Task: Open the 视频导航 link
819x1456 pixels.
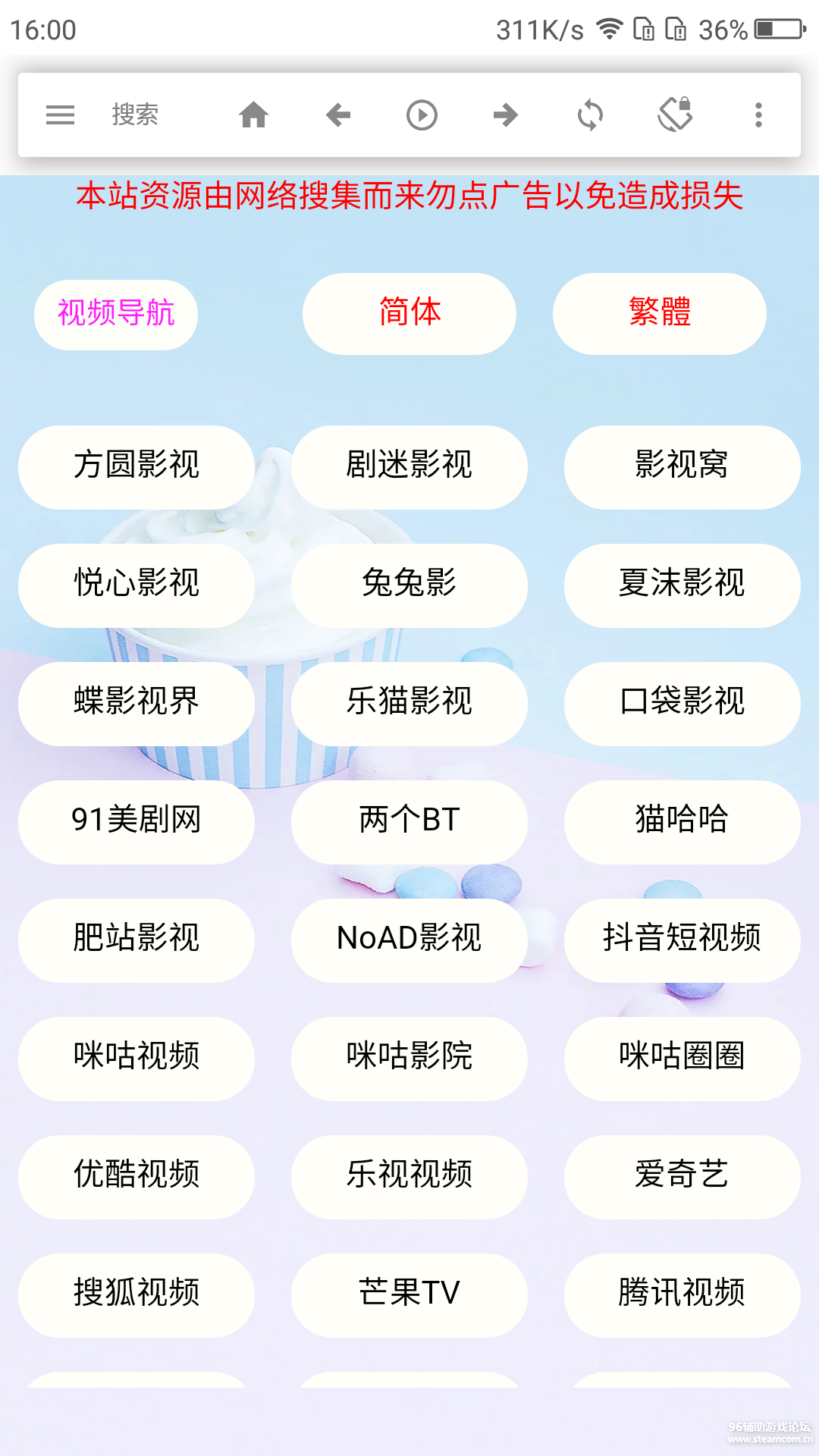Action: click(115, 313)
